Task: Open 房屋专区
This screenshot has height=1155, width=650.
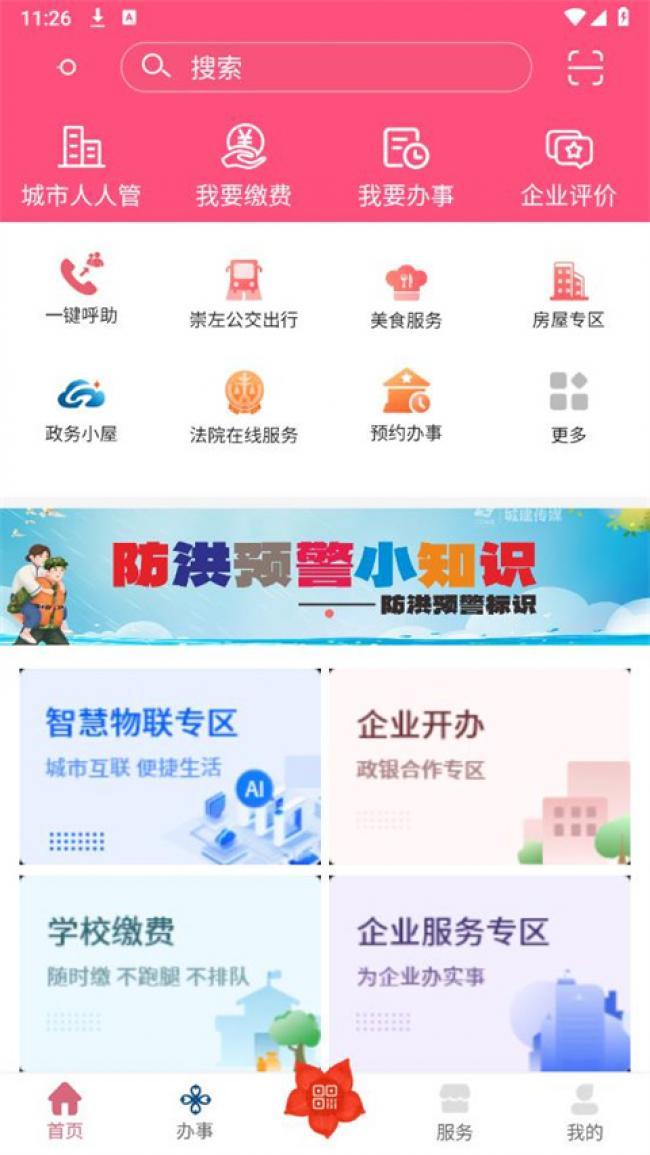Action: (568, 292)
